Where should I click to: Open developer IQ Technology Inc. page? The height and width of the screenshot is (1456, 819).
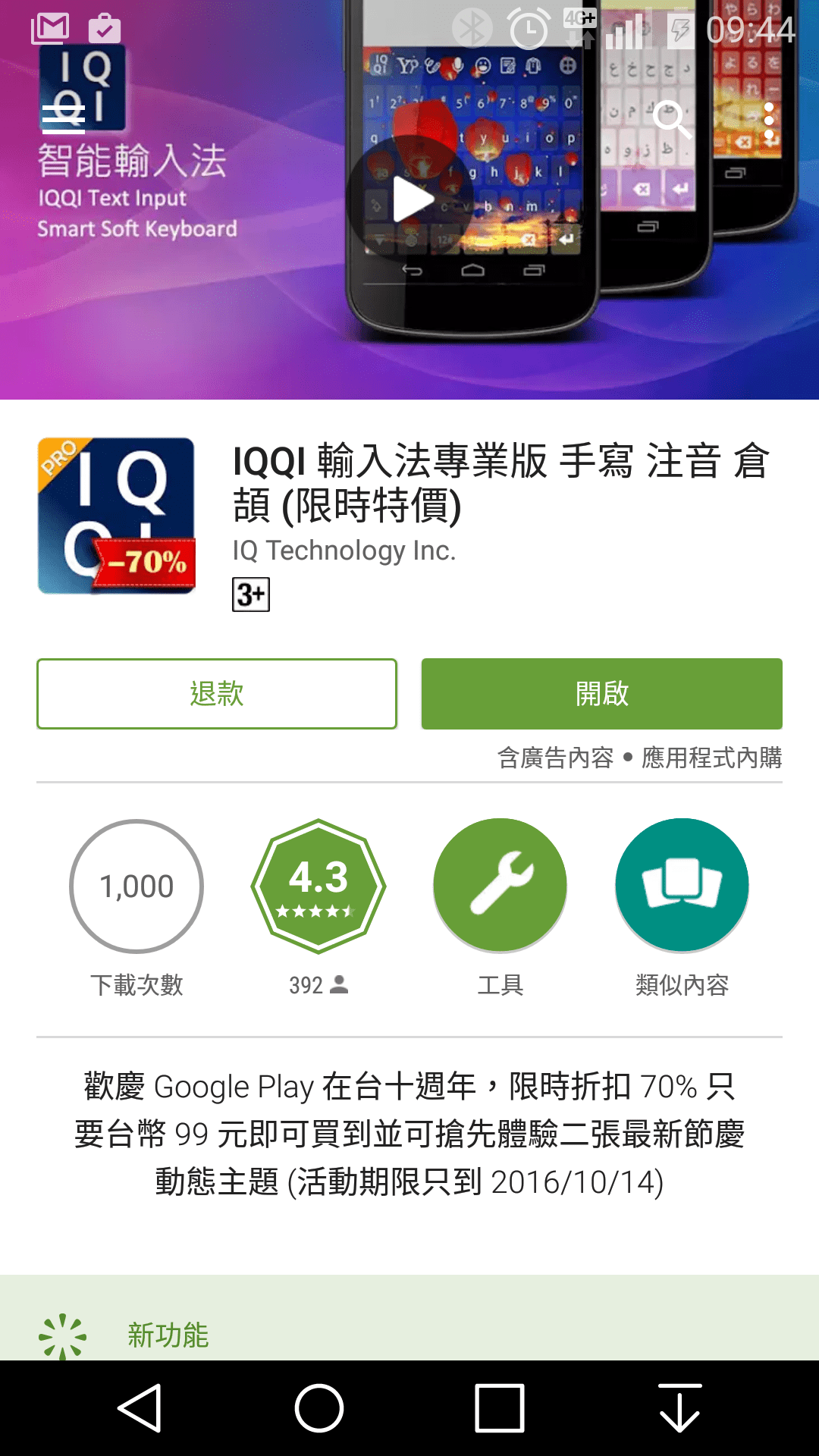344,551
